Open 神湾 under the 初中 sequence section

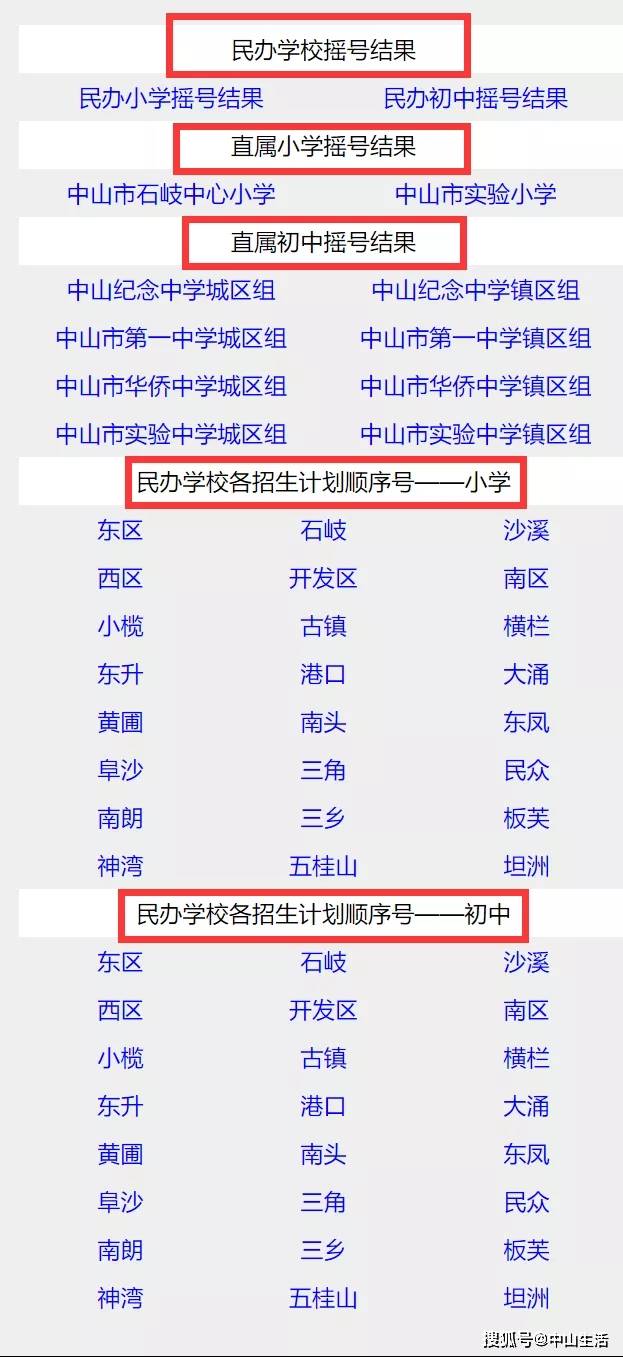[x=120, y=1298]
